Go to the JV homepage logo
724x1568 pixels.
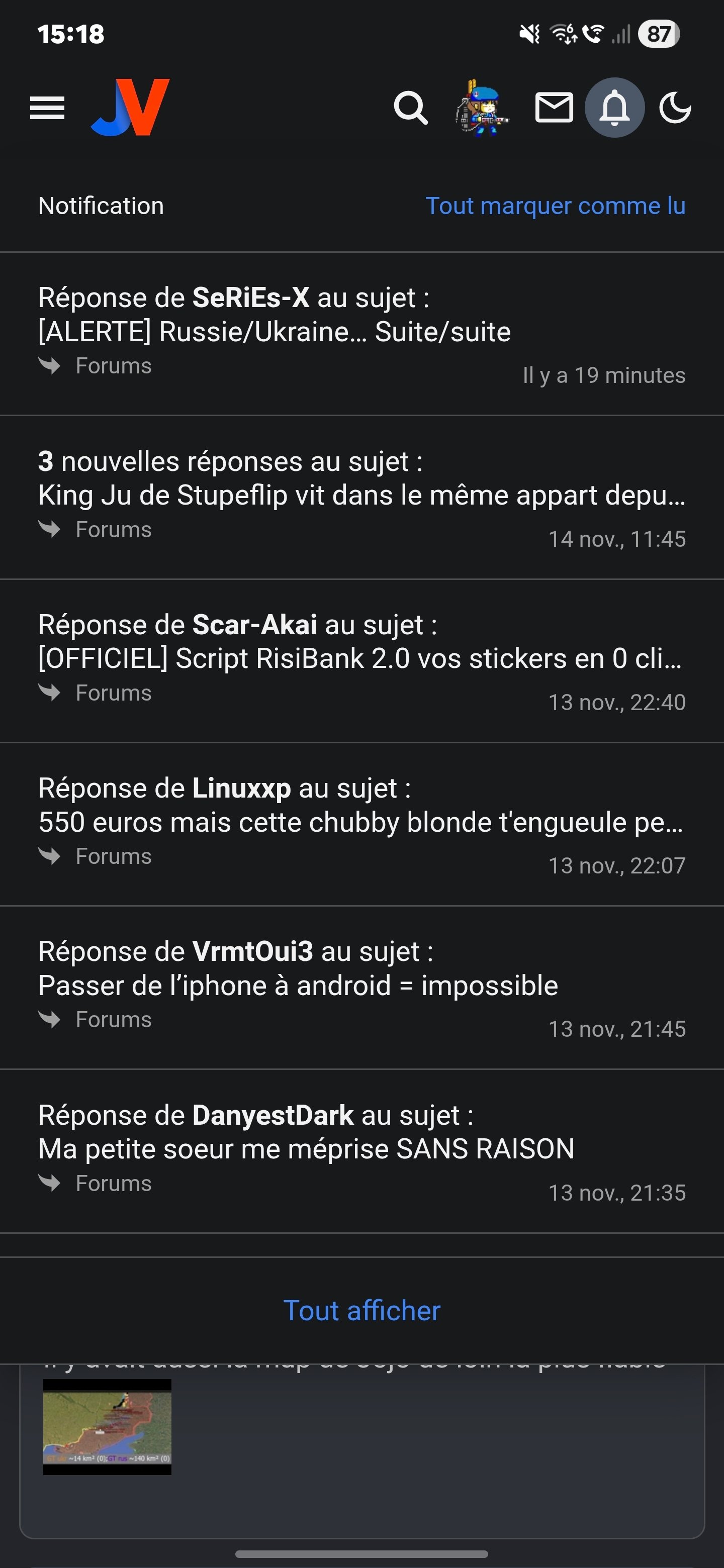[130, 108]
